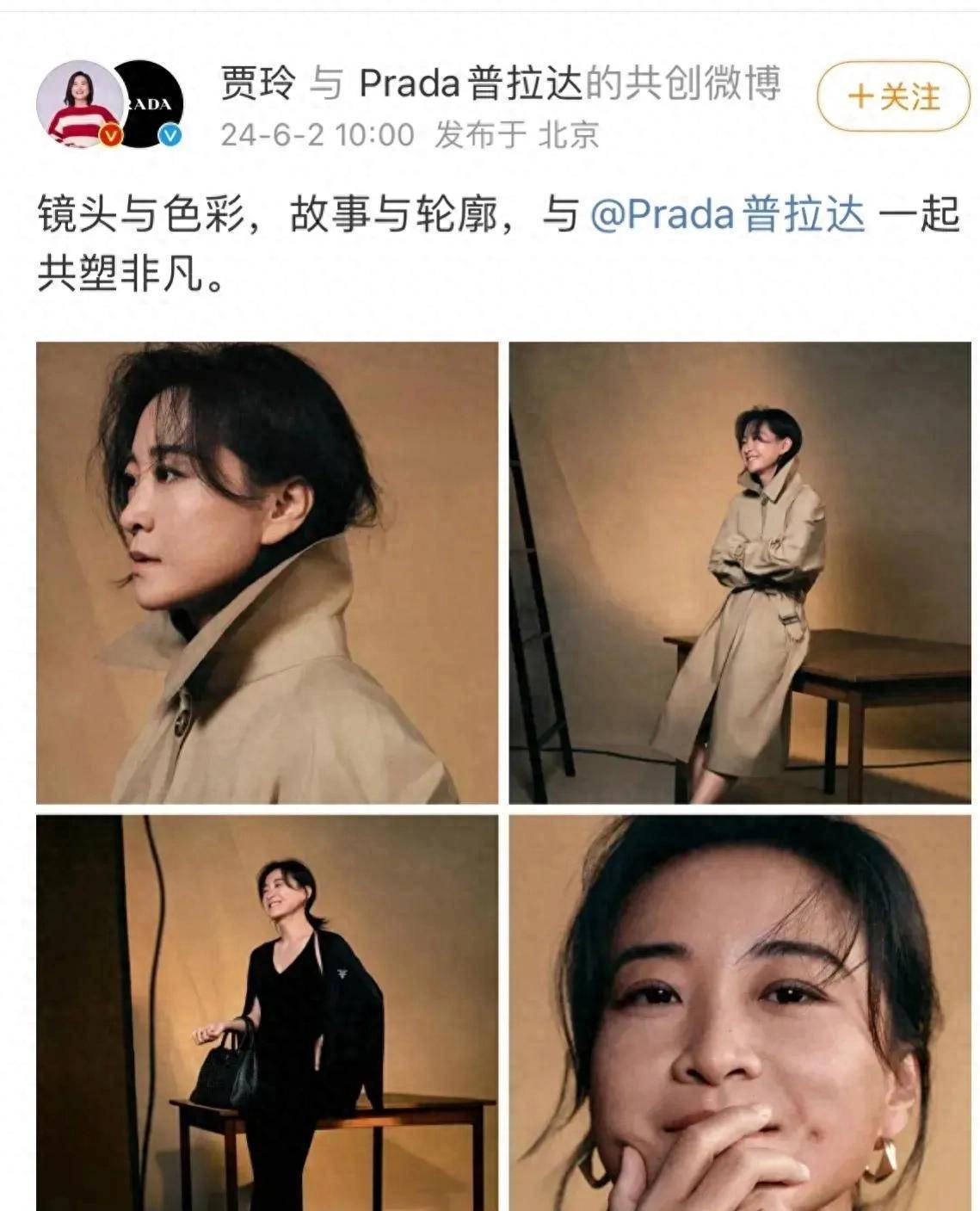Open the side-profile trench coat close-up photo

pyautogui.click(x=267, y=572)
